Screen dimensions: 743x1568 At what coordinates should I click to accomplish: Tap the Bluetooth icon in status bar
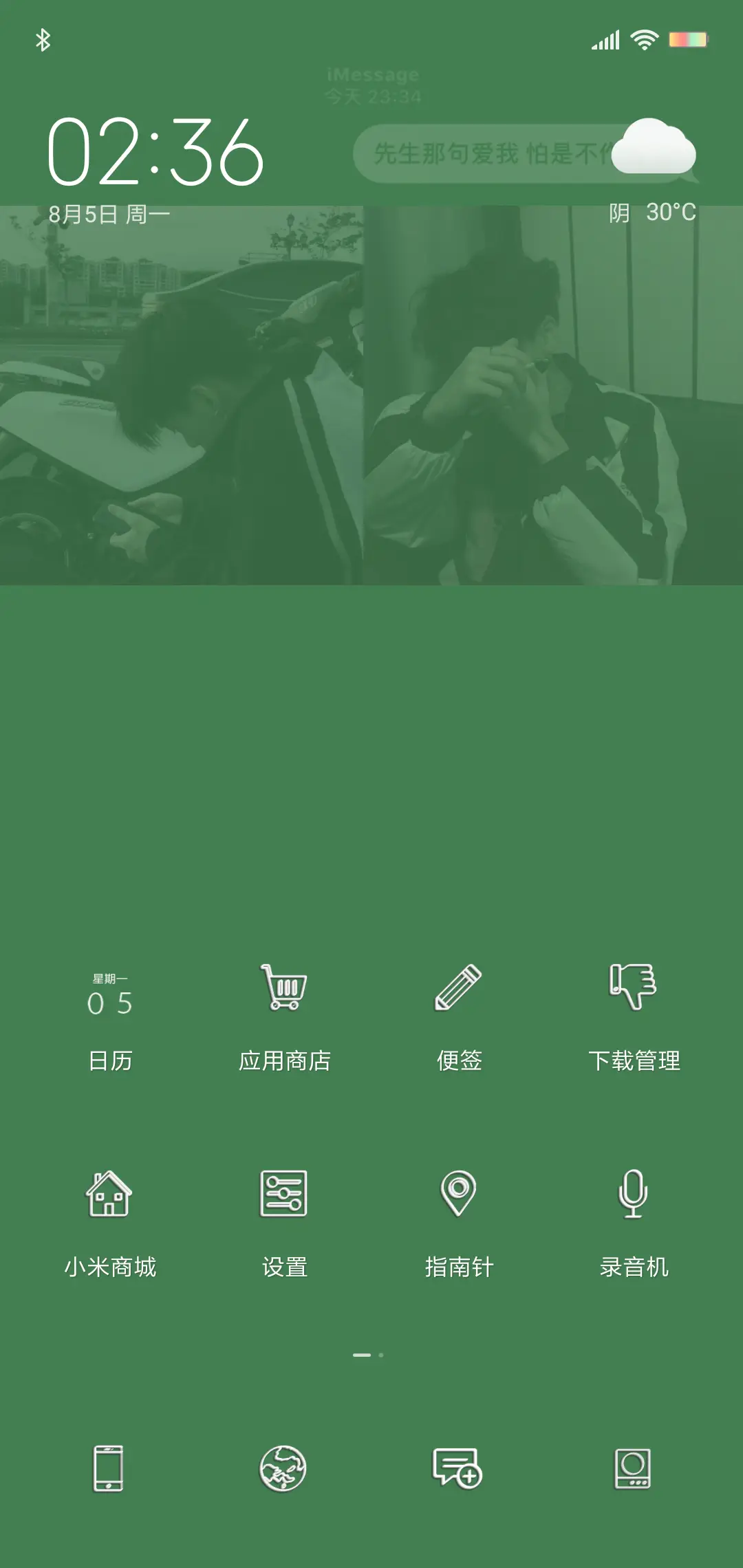[x=44, y=40]
